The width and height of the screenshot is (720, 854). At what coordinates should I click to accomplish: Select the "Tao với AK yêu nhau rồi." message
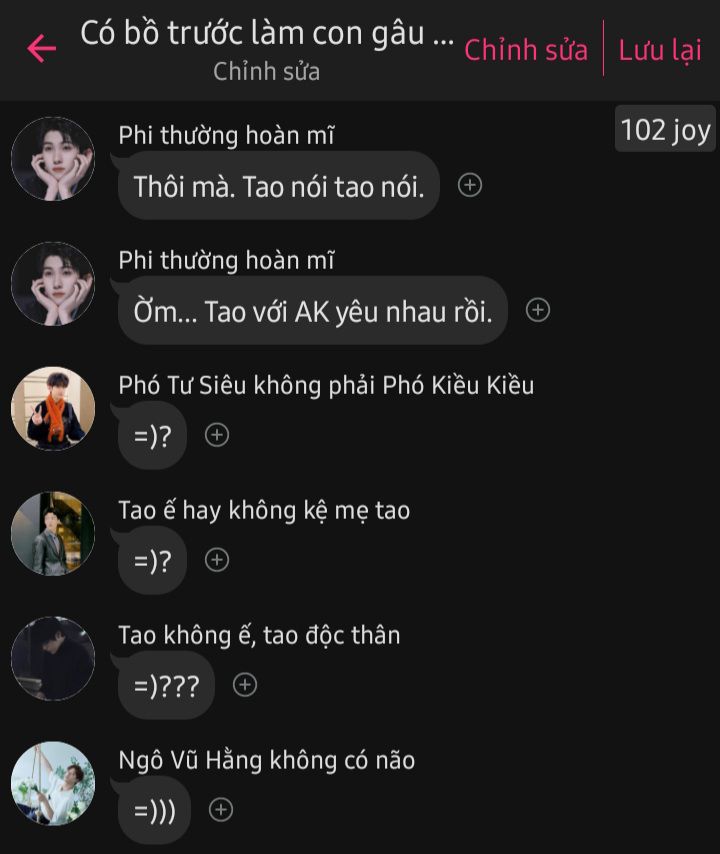(313, 311)
